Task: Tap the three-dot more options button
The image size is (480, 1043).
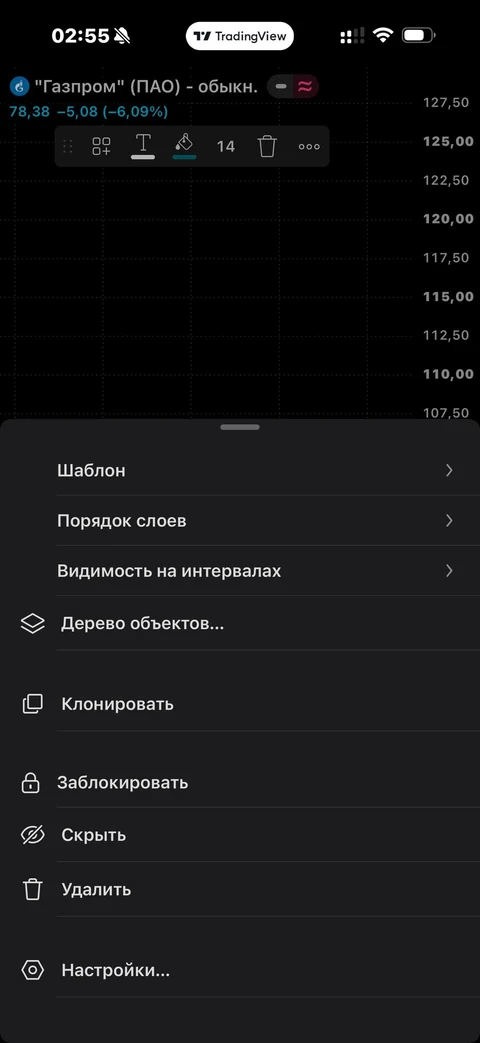Action: tap(309, 146)
